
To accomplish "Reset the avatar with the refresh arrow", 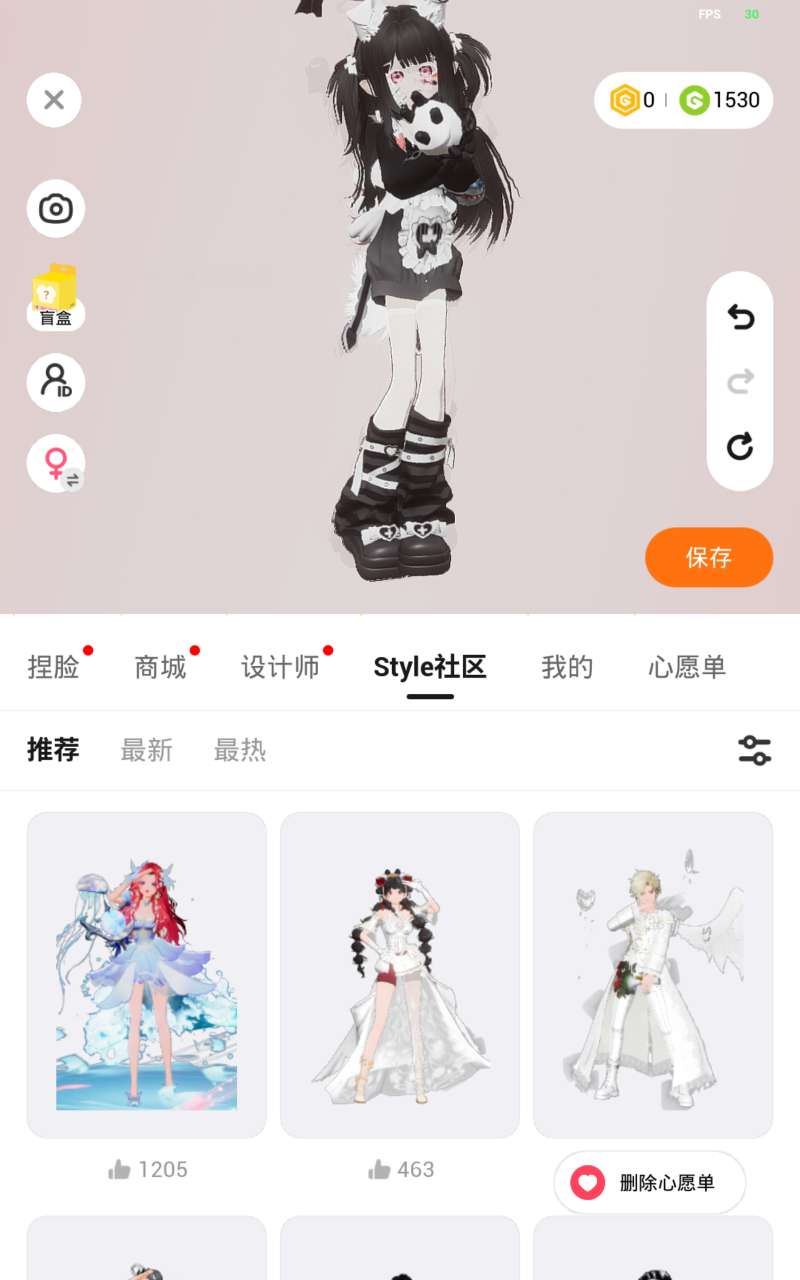I will (x=740, y=446).
